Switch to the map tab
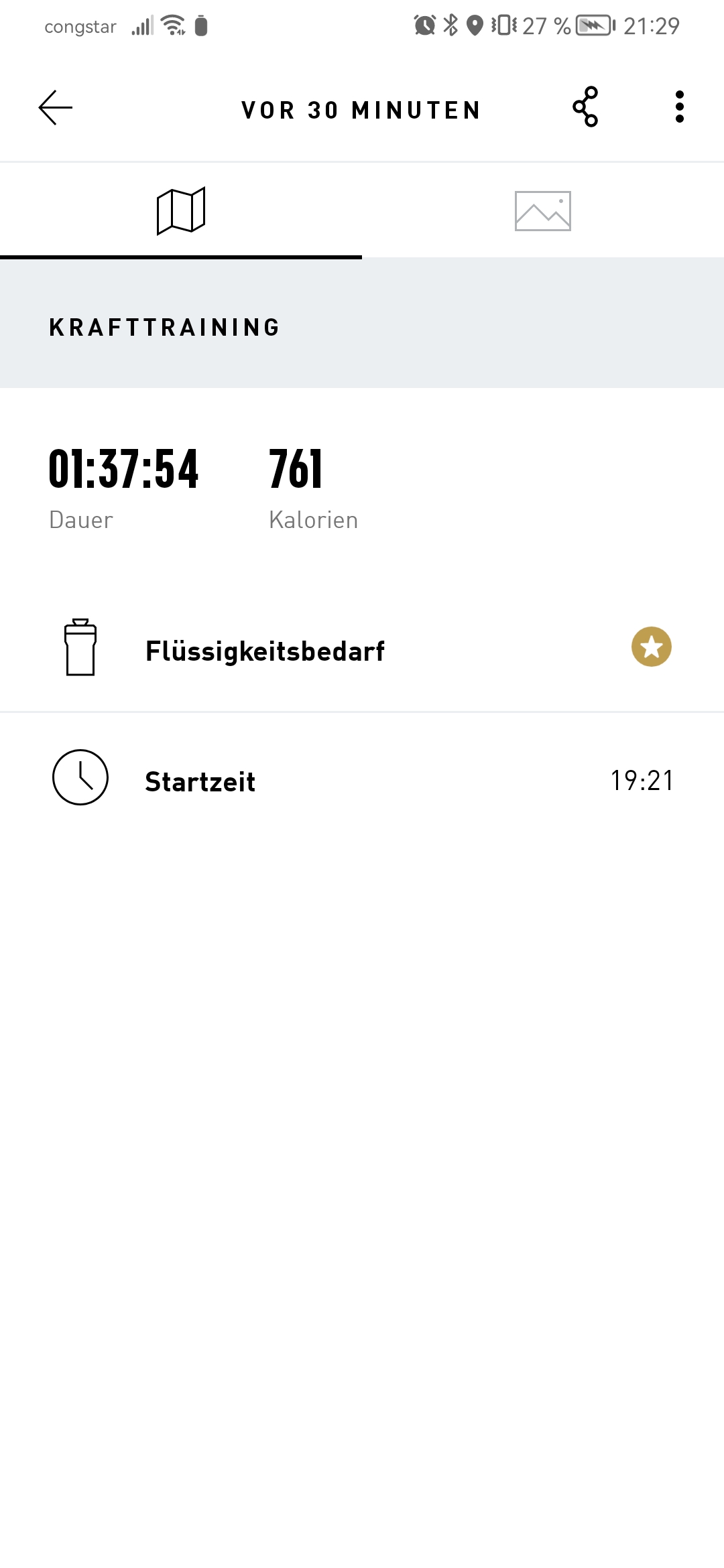 (181, 210)
